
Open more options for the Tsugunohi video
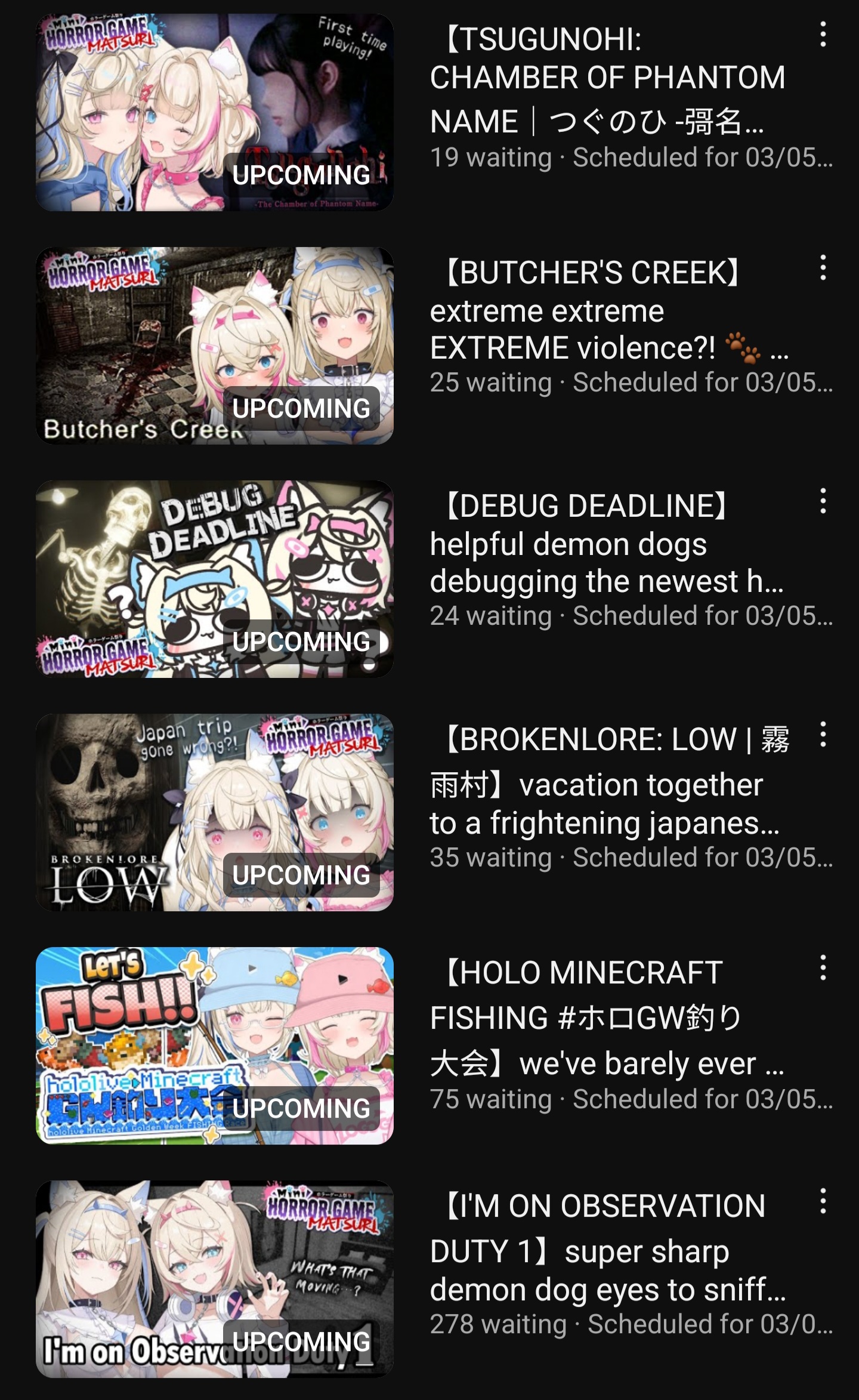(823, 35)
